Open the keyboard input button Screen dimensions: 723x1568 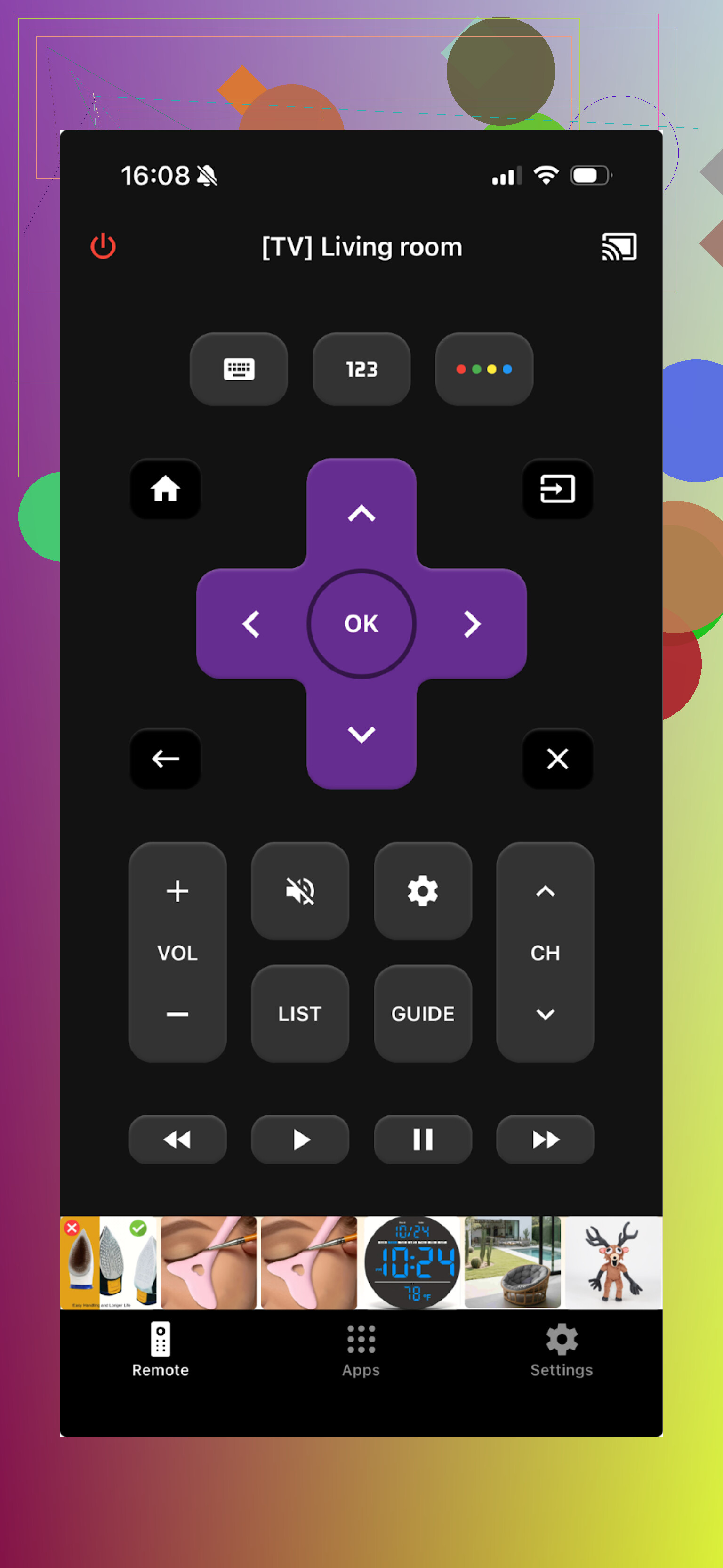239,369
